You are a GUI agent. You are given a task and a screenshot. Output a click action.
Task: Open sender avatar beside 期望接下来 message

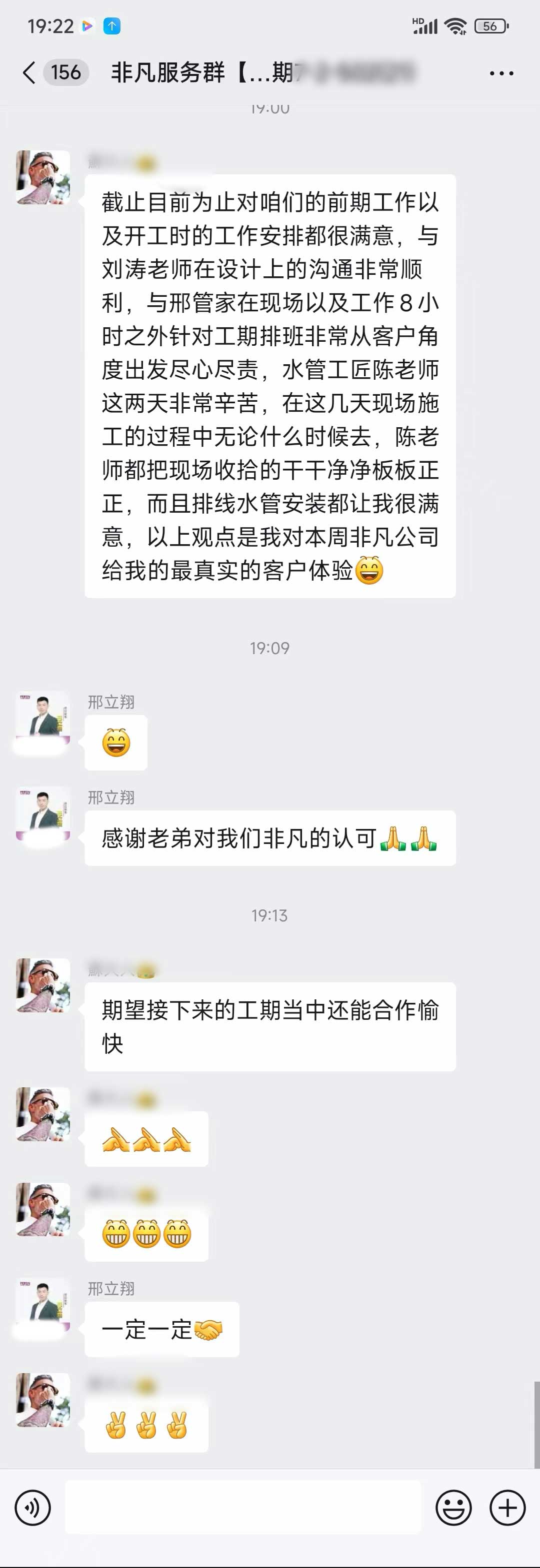click(42, 985)
